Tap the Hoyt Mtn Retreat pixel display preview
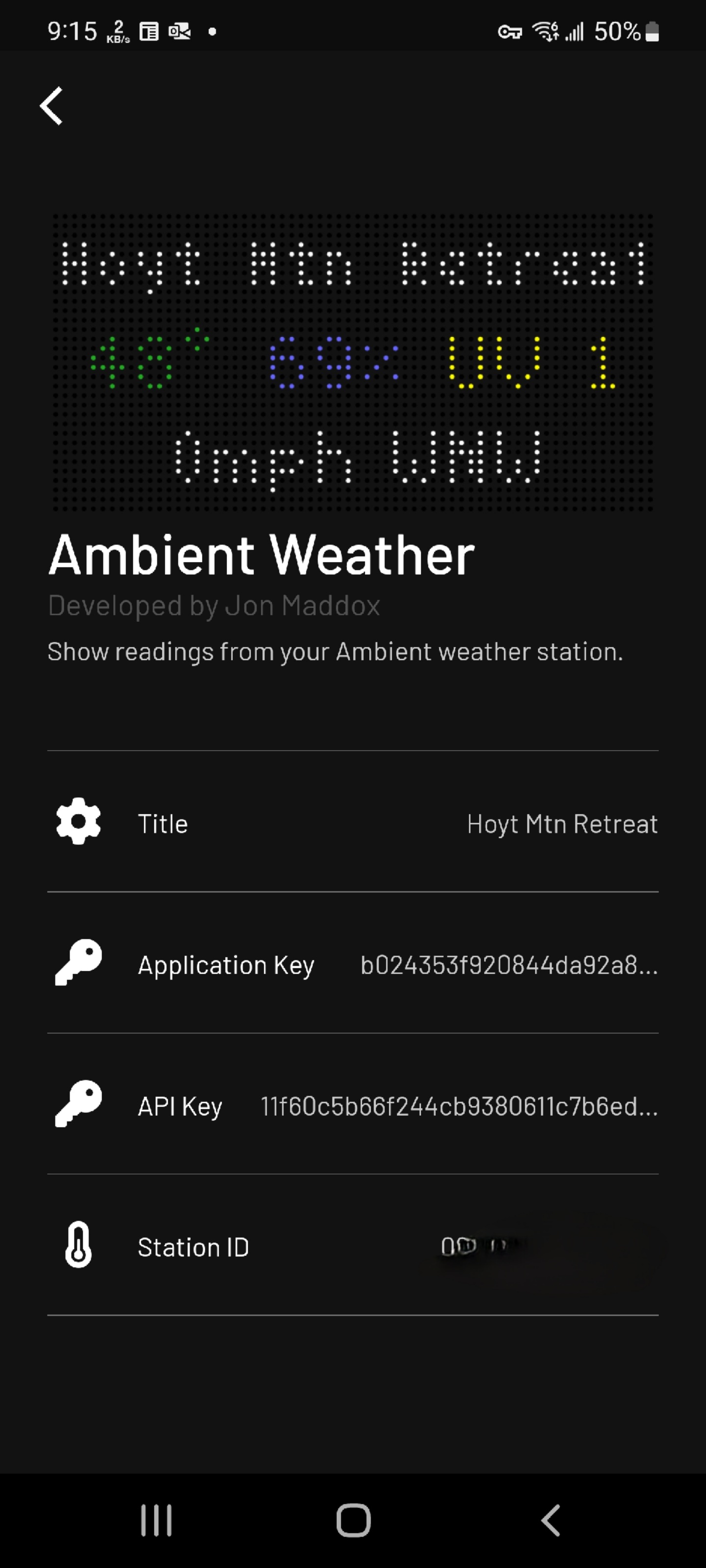This screenshot has width=706, height=1568. click(x=353, y=362)
